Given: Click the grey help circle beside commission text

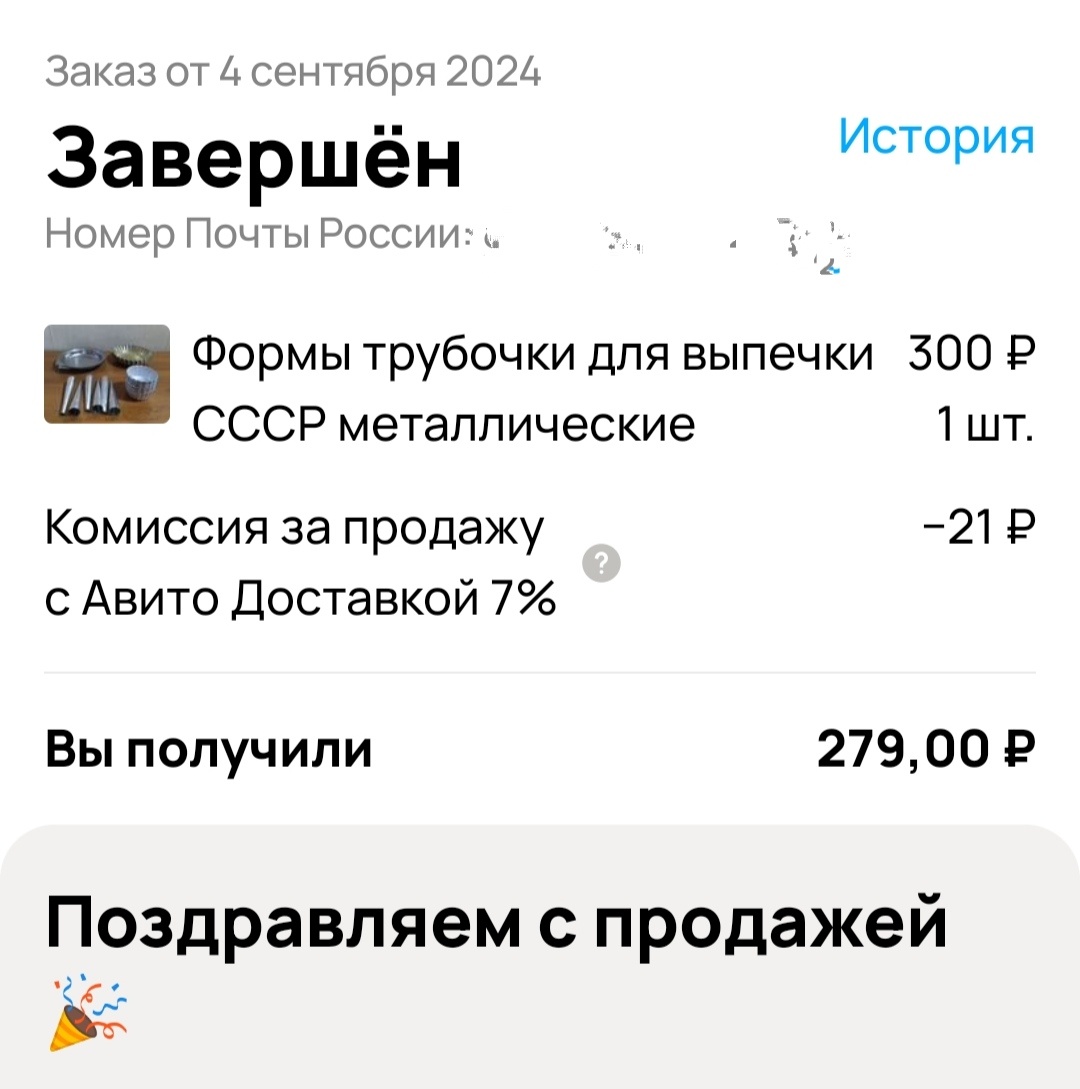Looking at the screenshot, I should point(601,563).
